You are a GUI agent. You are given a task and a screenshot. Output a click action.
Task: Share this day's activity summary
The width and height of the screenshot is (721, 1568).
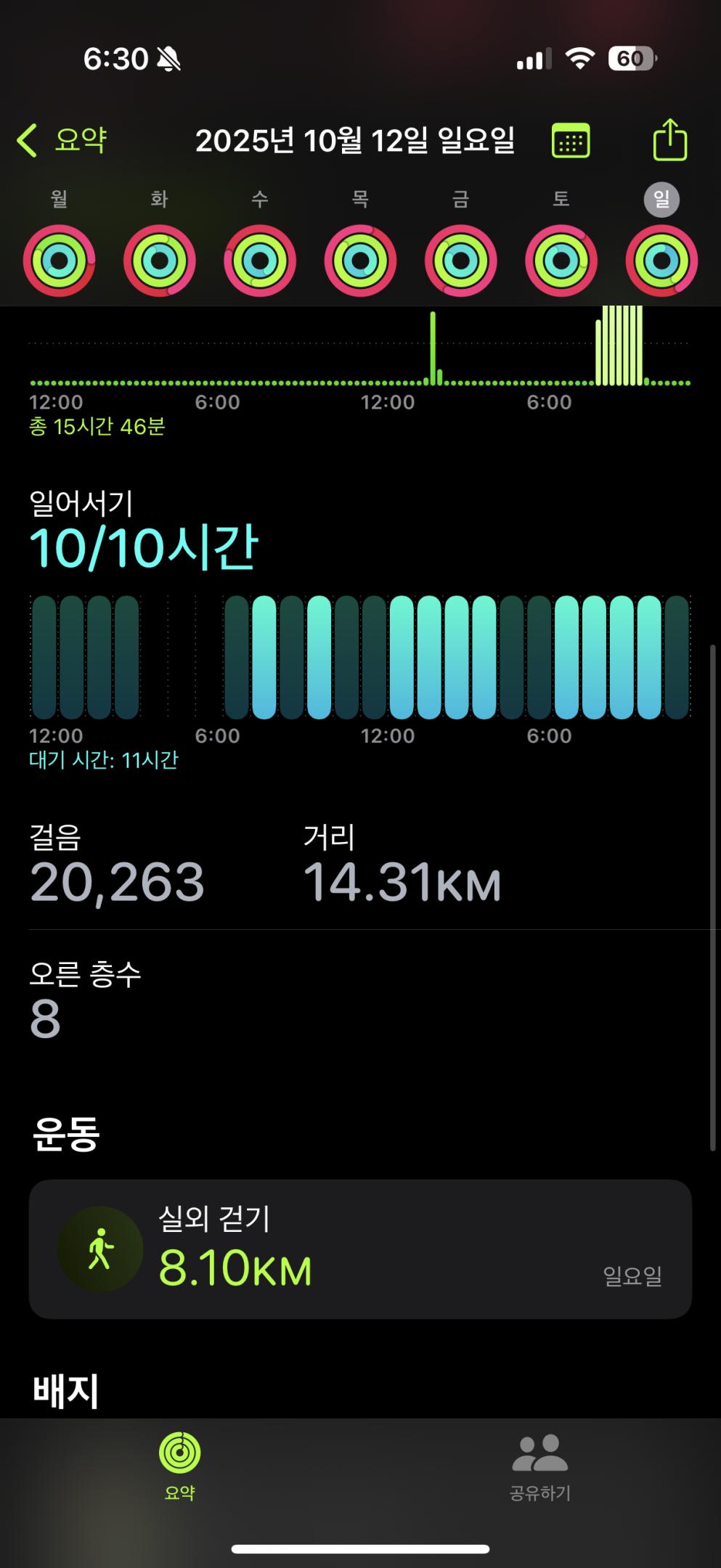point(669,139)
